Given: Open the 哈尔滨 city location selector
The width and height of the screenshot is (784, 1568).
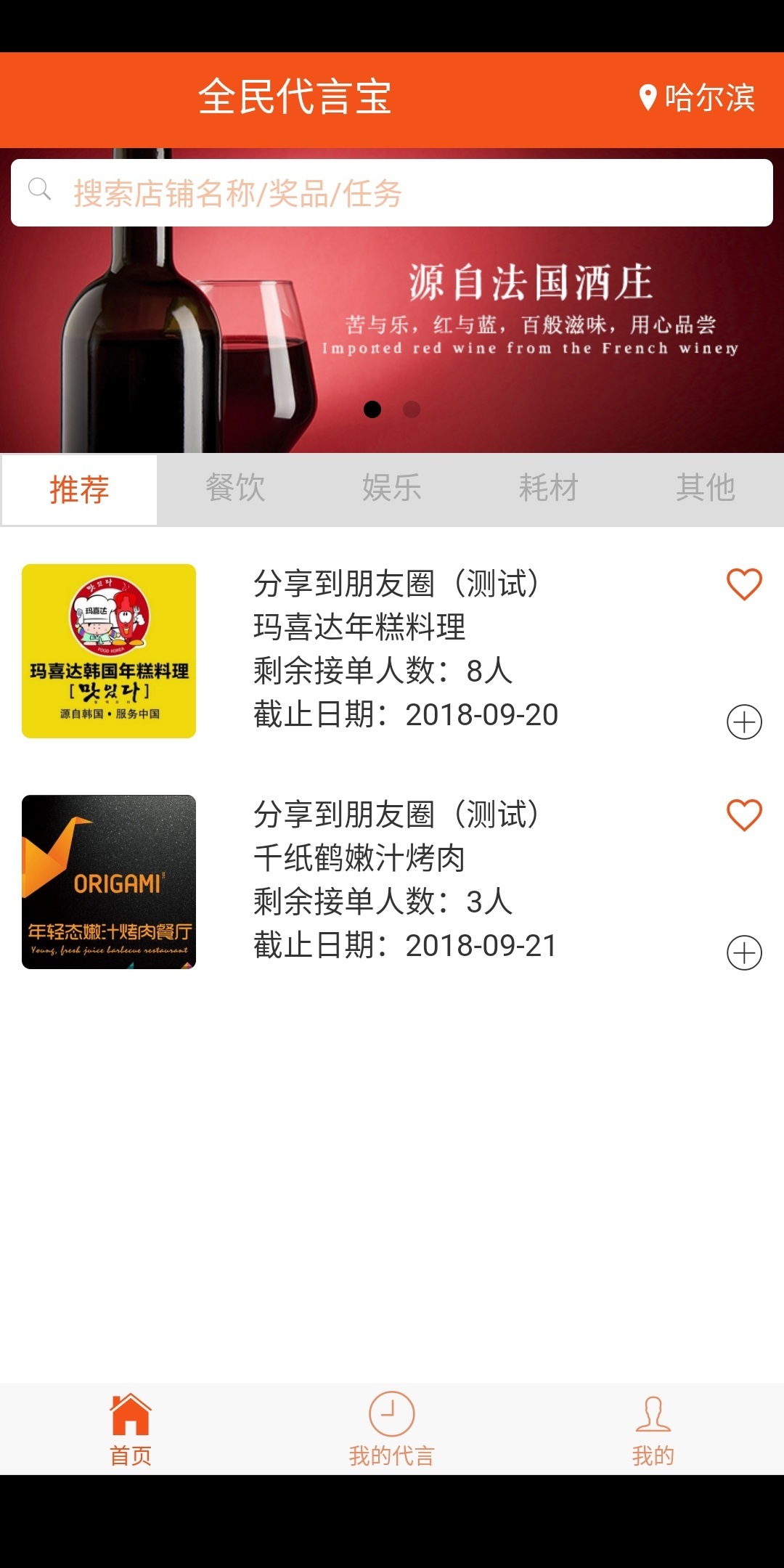Looking at the screenshot, I should point(697,97).
